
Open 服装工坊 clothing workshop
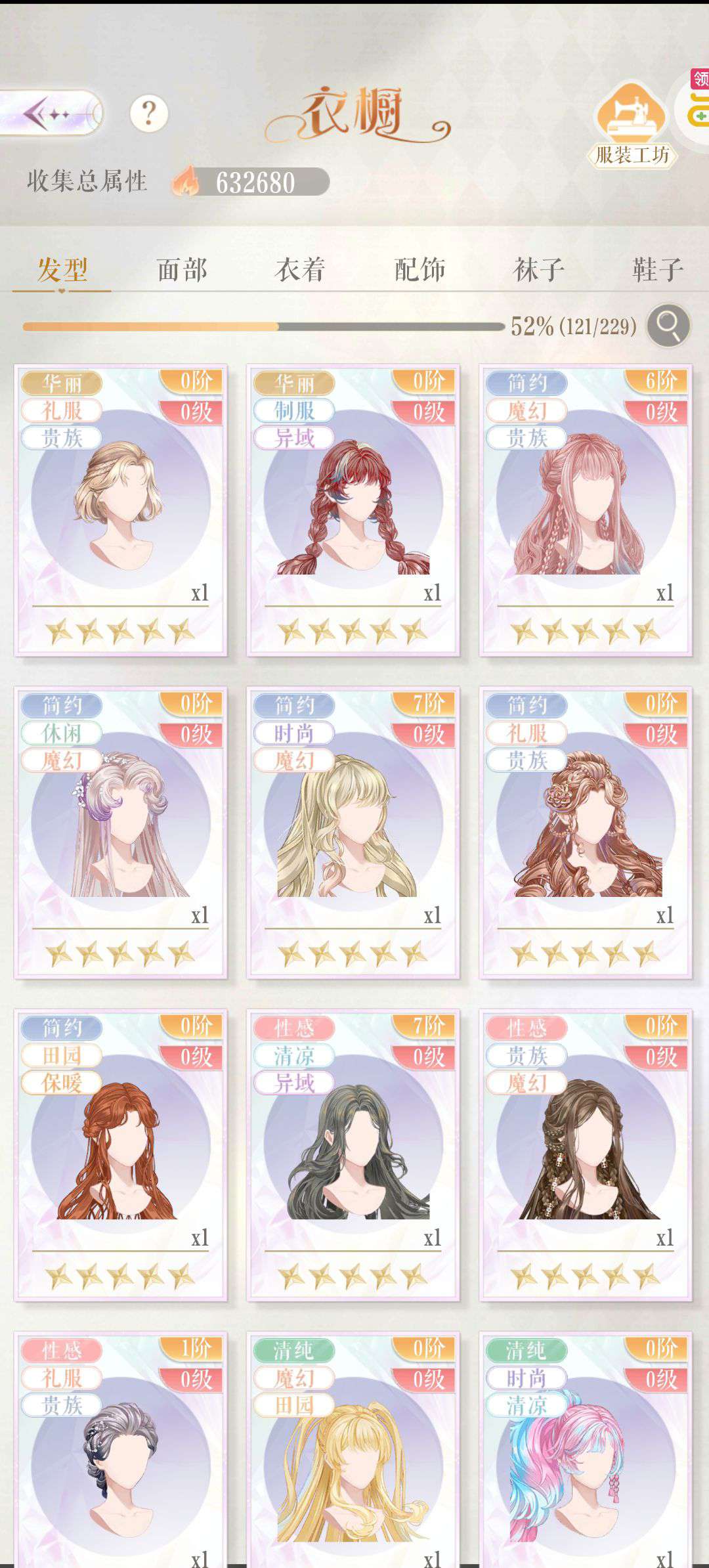[632, 125]
